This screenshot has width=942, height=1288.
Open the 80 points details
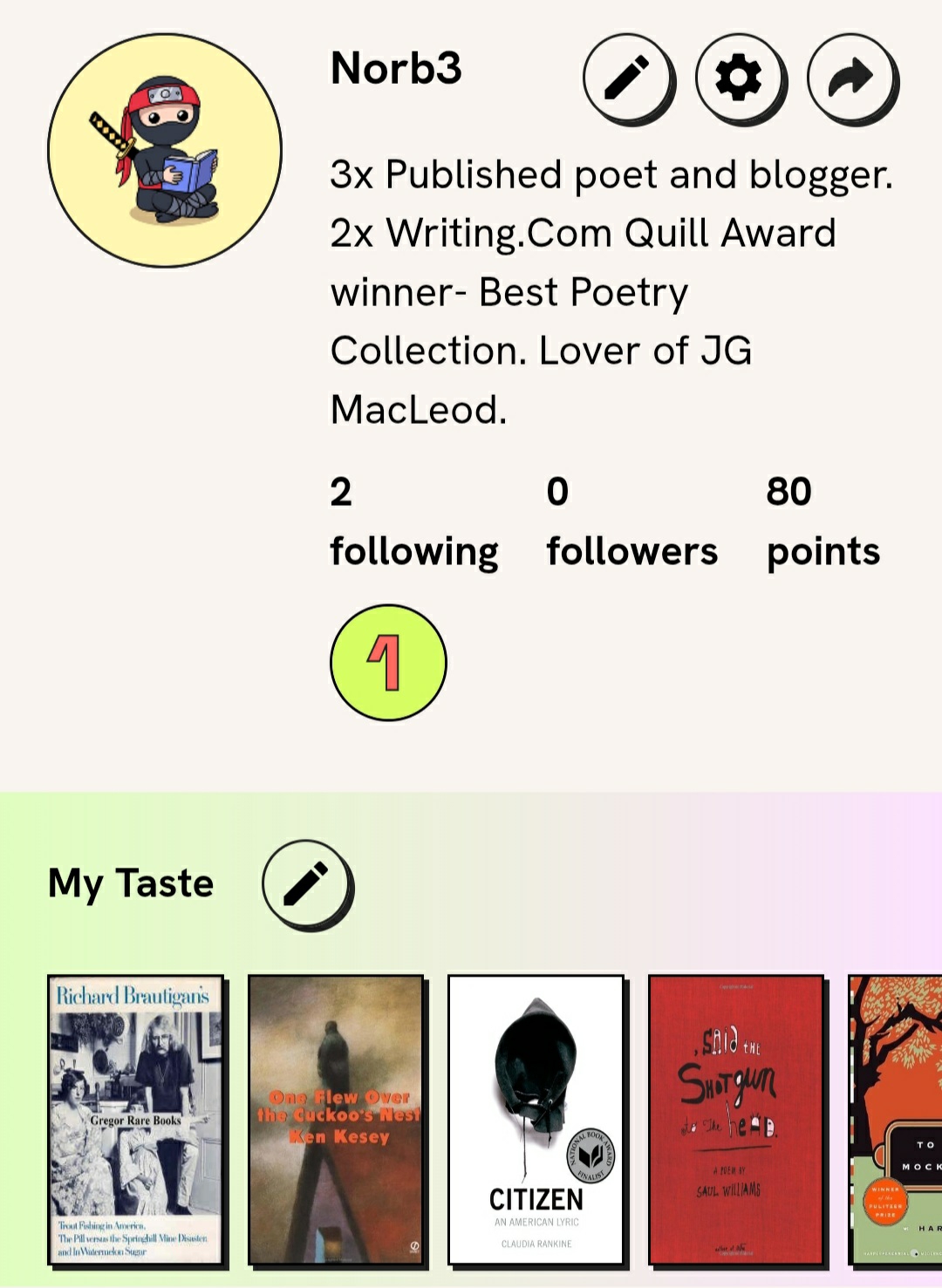point(823,521)
